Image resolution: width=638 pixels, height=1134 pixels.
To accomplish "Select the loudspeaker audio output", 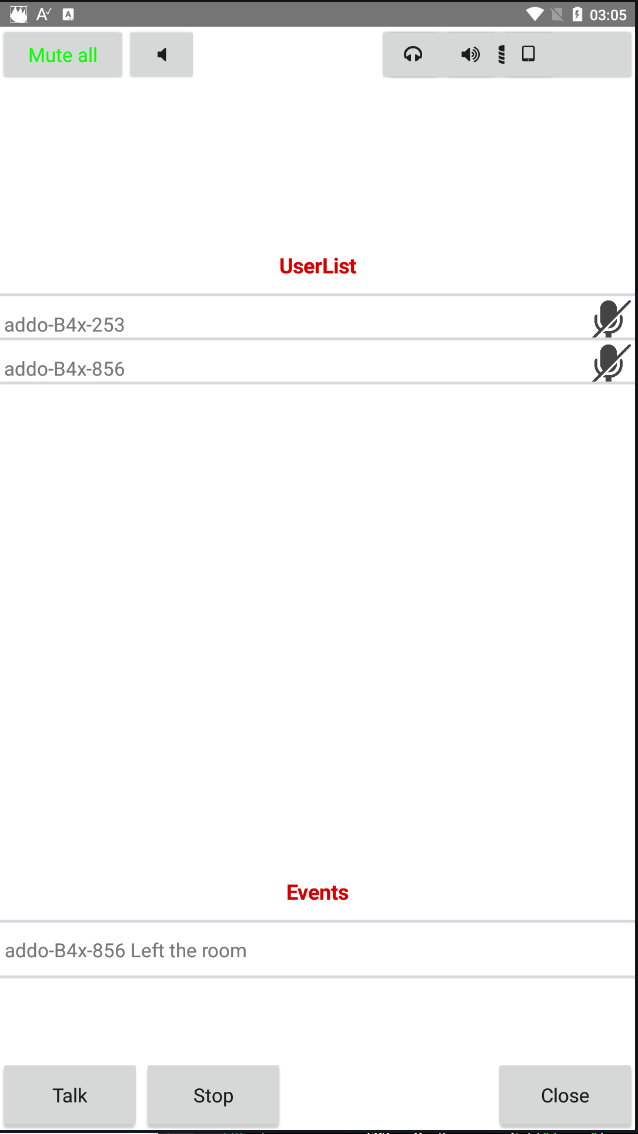I will coord(470,54).
